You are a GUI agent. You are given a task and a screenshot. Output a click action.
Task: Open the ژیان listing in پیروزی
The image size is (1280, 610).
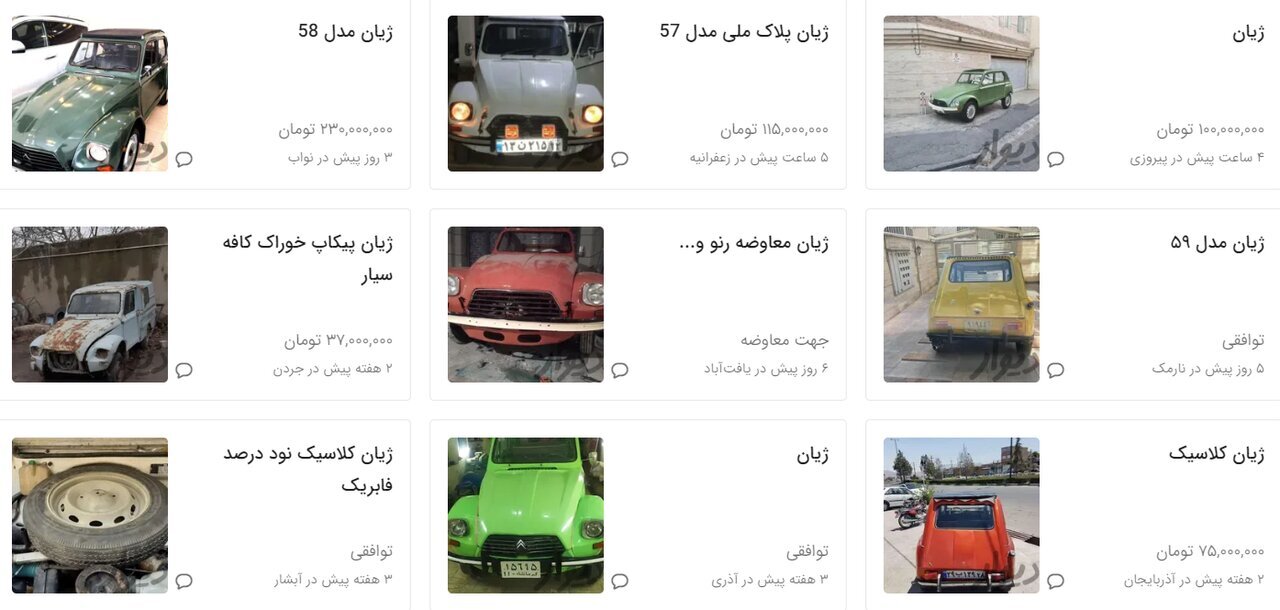[1247, 33]
